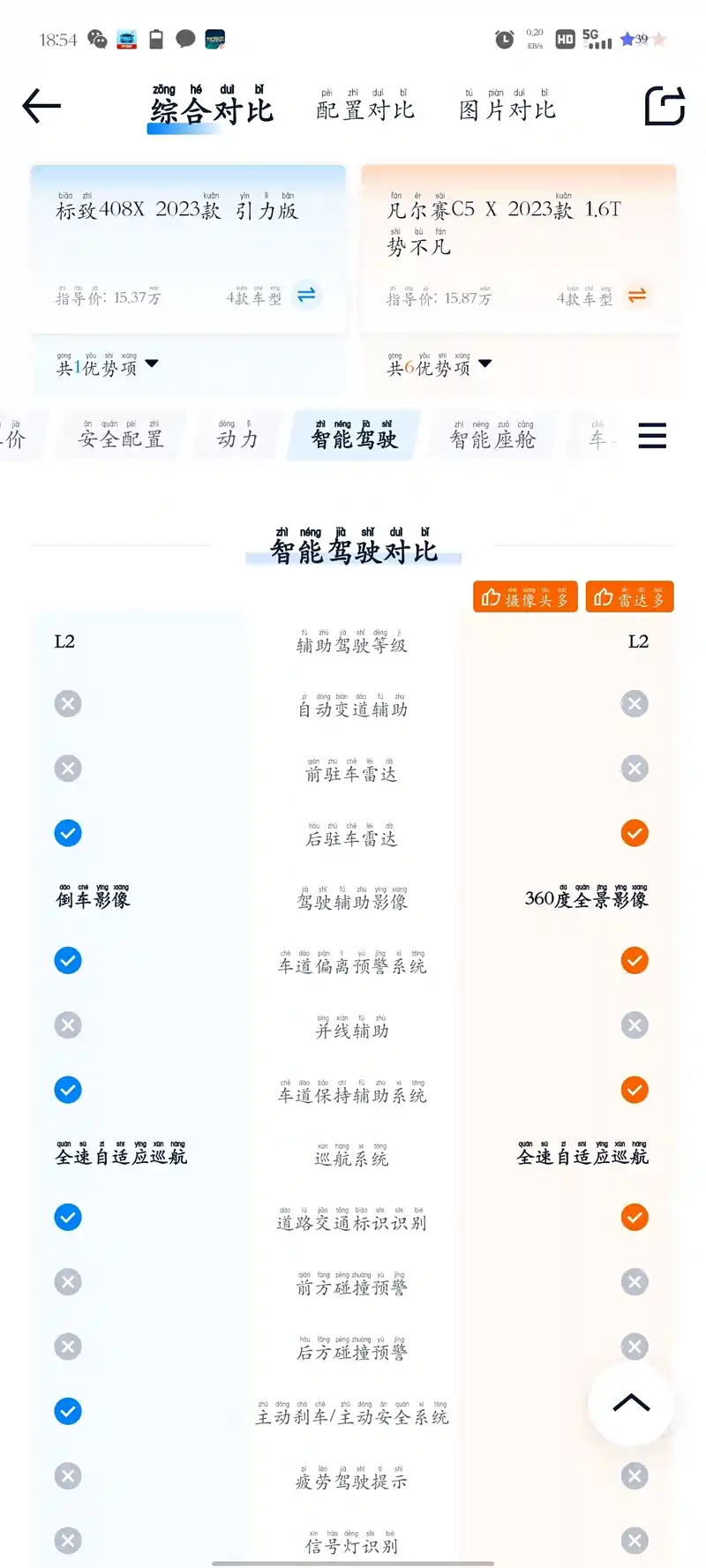This screenshot has height=1568, width=706.
Task: Expand 共6优势项 dropdown for 凡尔赛C5 X
Action: click(439, 366)
